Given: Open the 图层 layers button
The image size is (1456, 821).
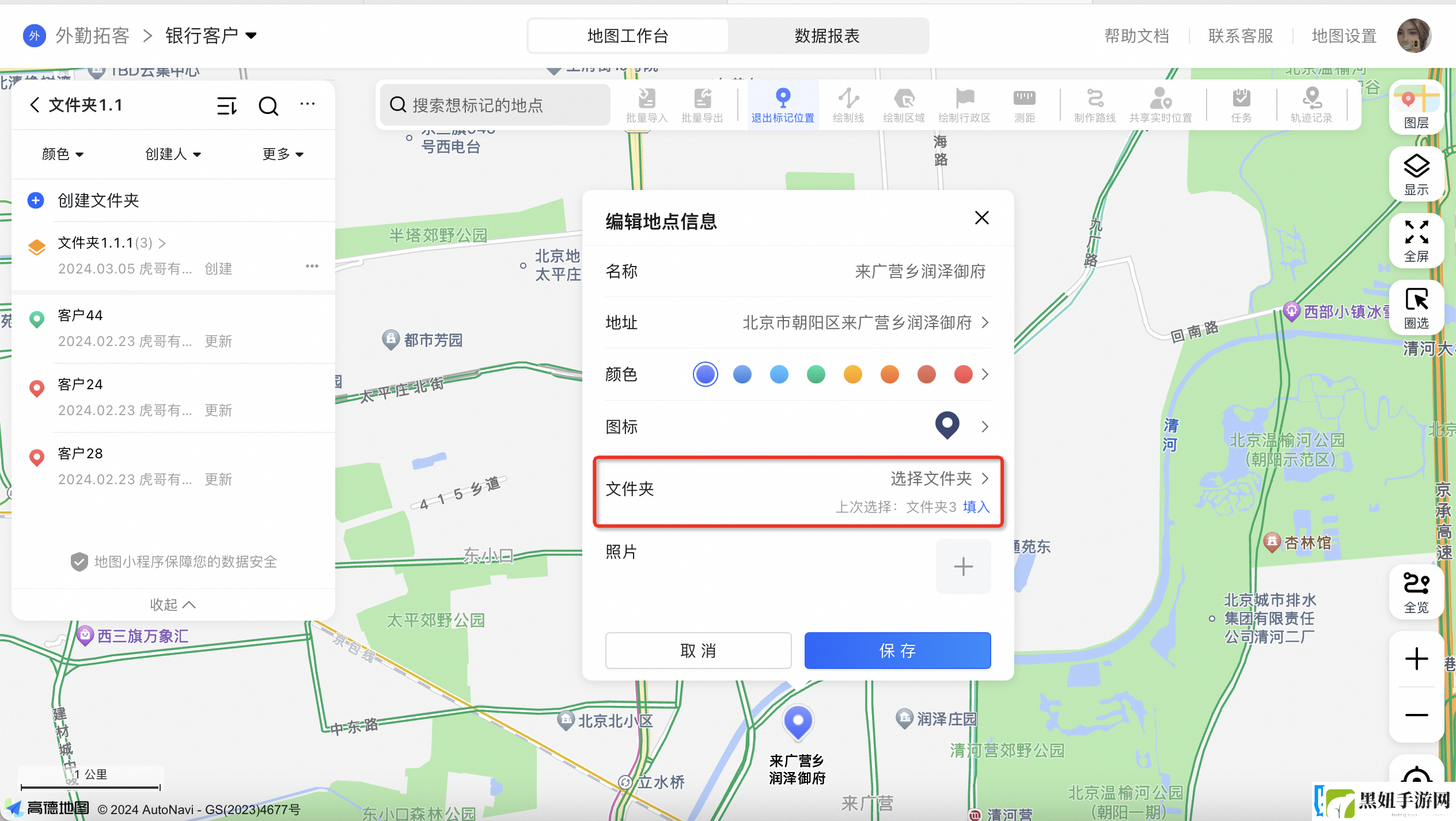Looking at the screenshot, I should pos(1416,107).
